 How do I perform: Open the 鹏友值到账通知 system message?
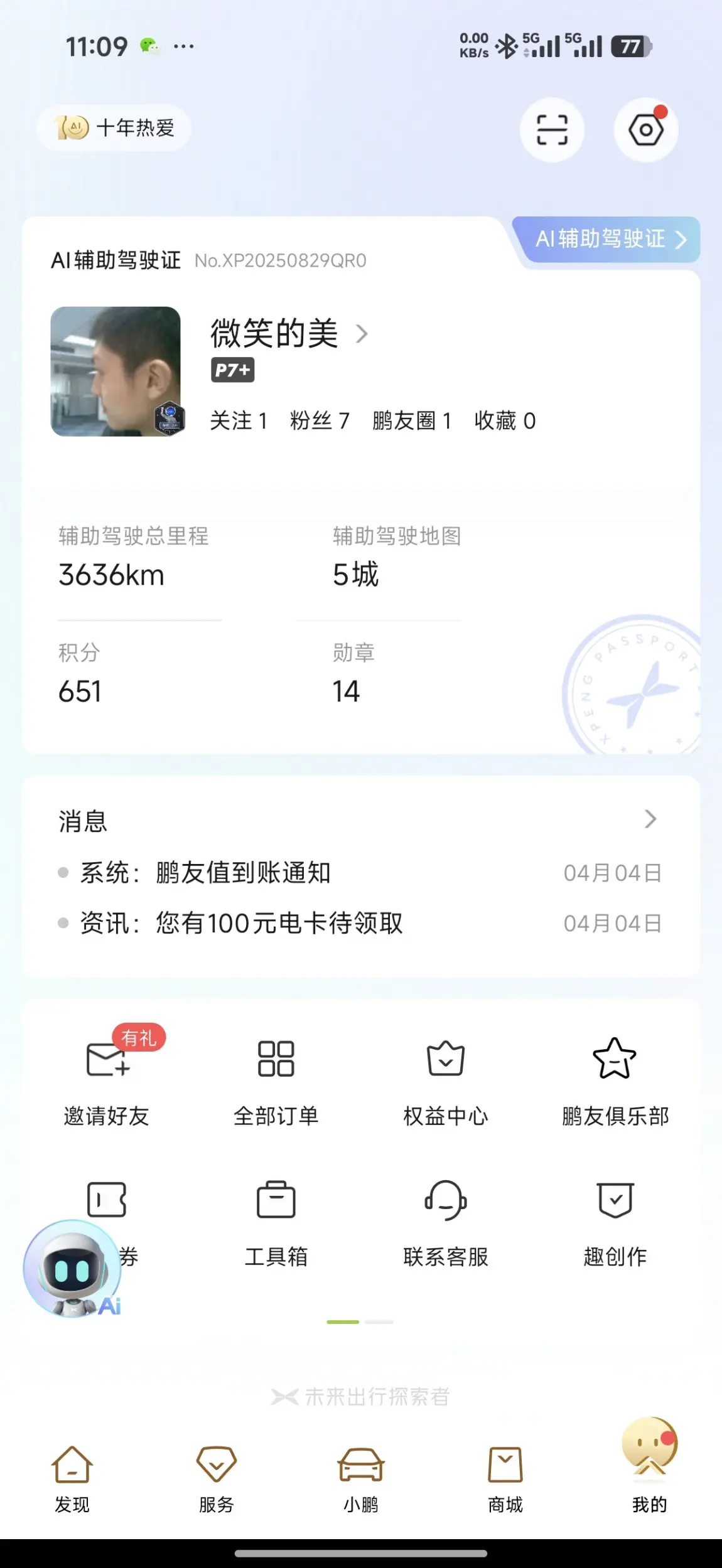(x=243, y=873)
